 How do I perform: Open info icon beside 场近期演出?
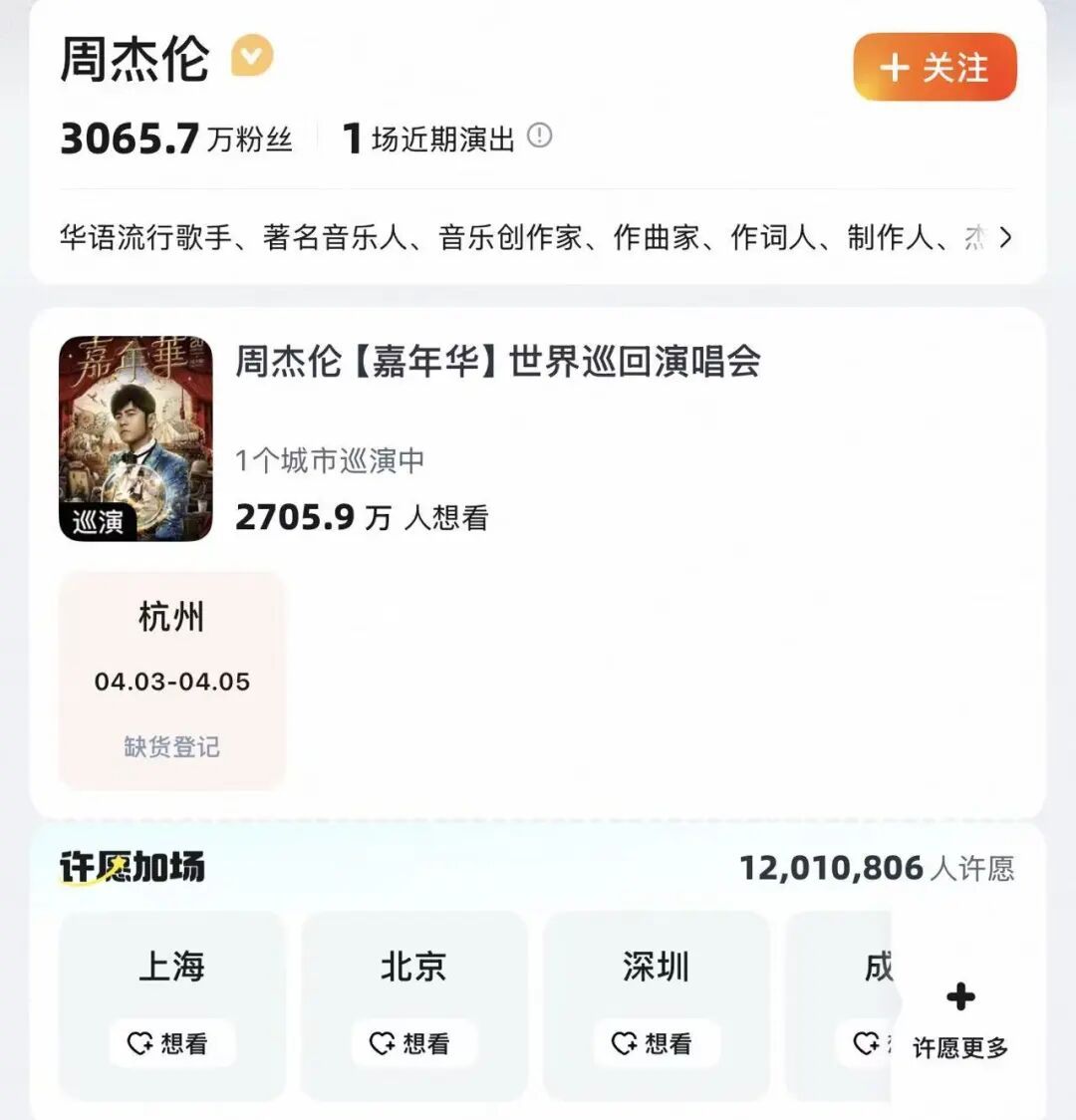(539, 136)
